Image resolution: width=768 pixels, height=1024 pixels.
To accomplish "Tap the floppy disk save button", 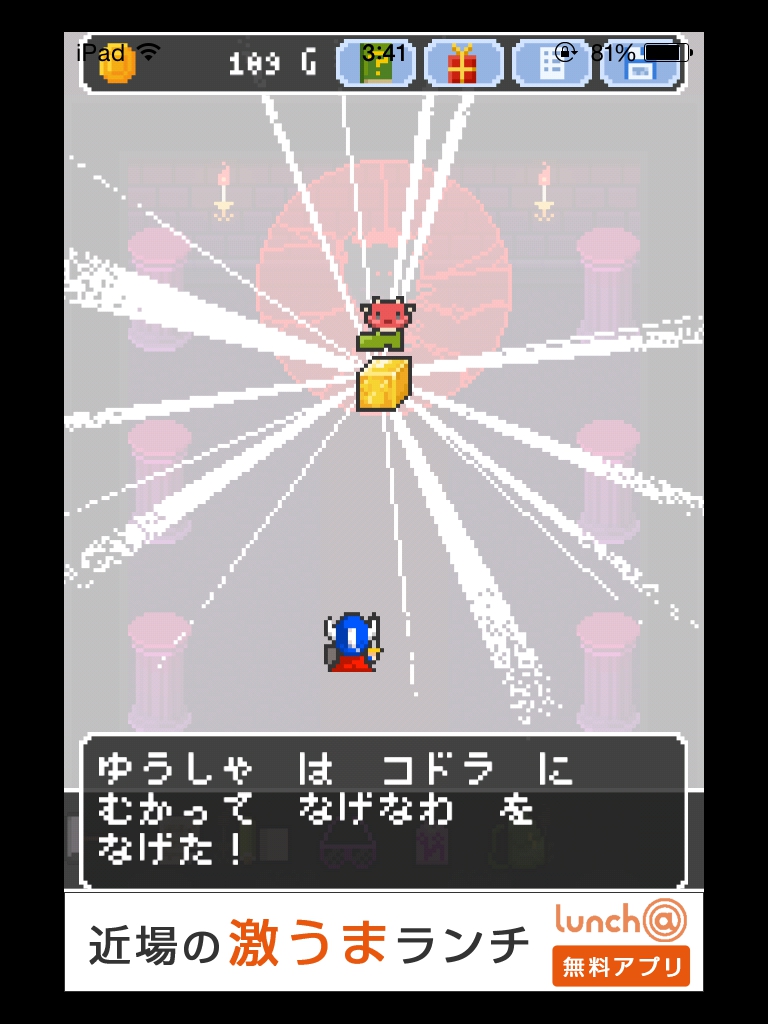I will (641, 64).
